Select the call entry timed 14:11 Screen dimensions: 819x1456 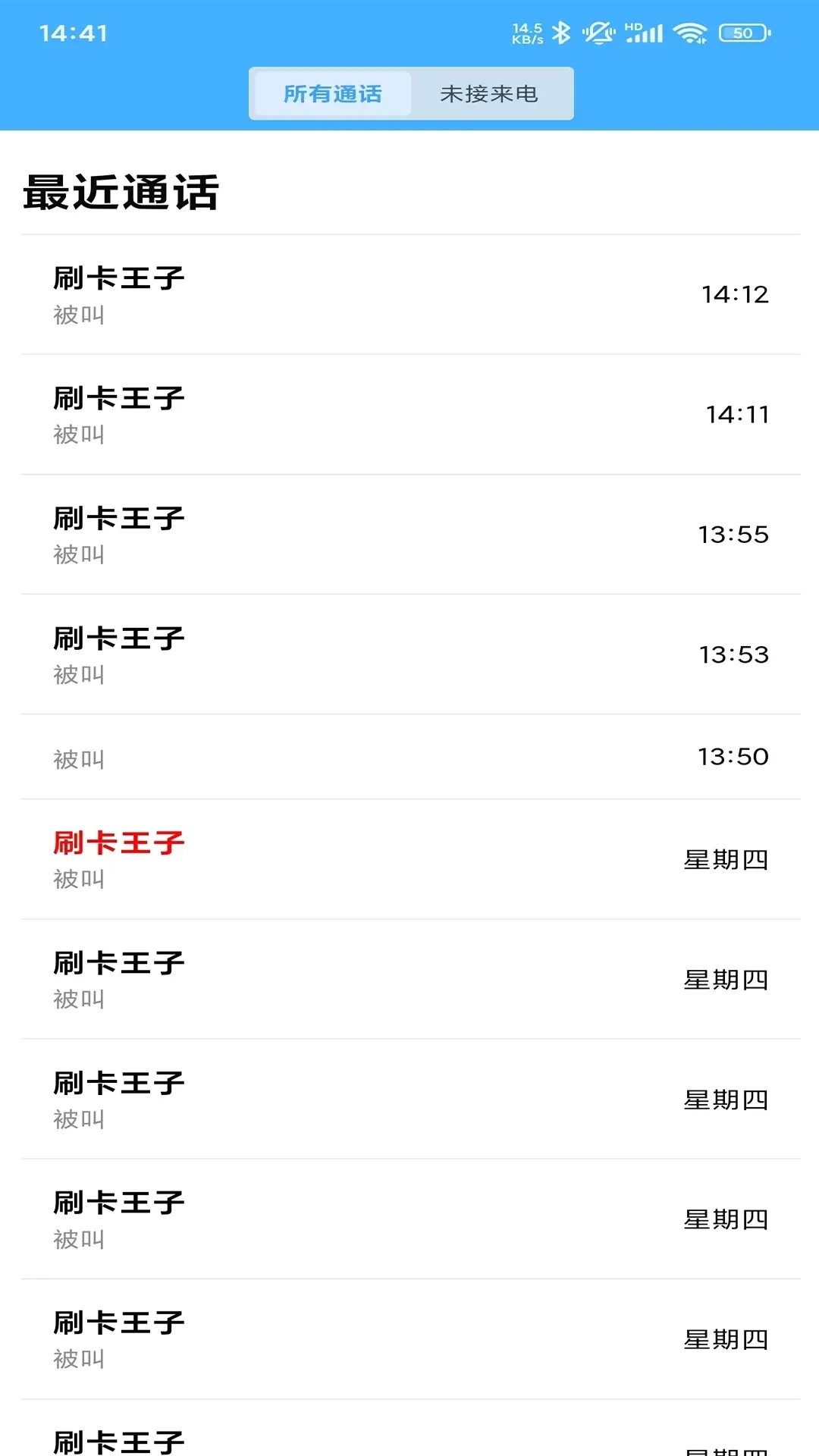(x=409, y=414)
